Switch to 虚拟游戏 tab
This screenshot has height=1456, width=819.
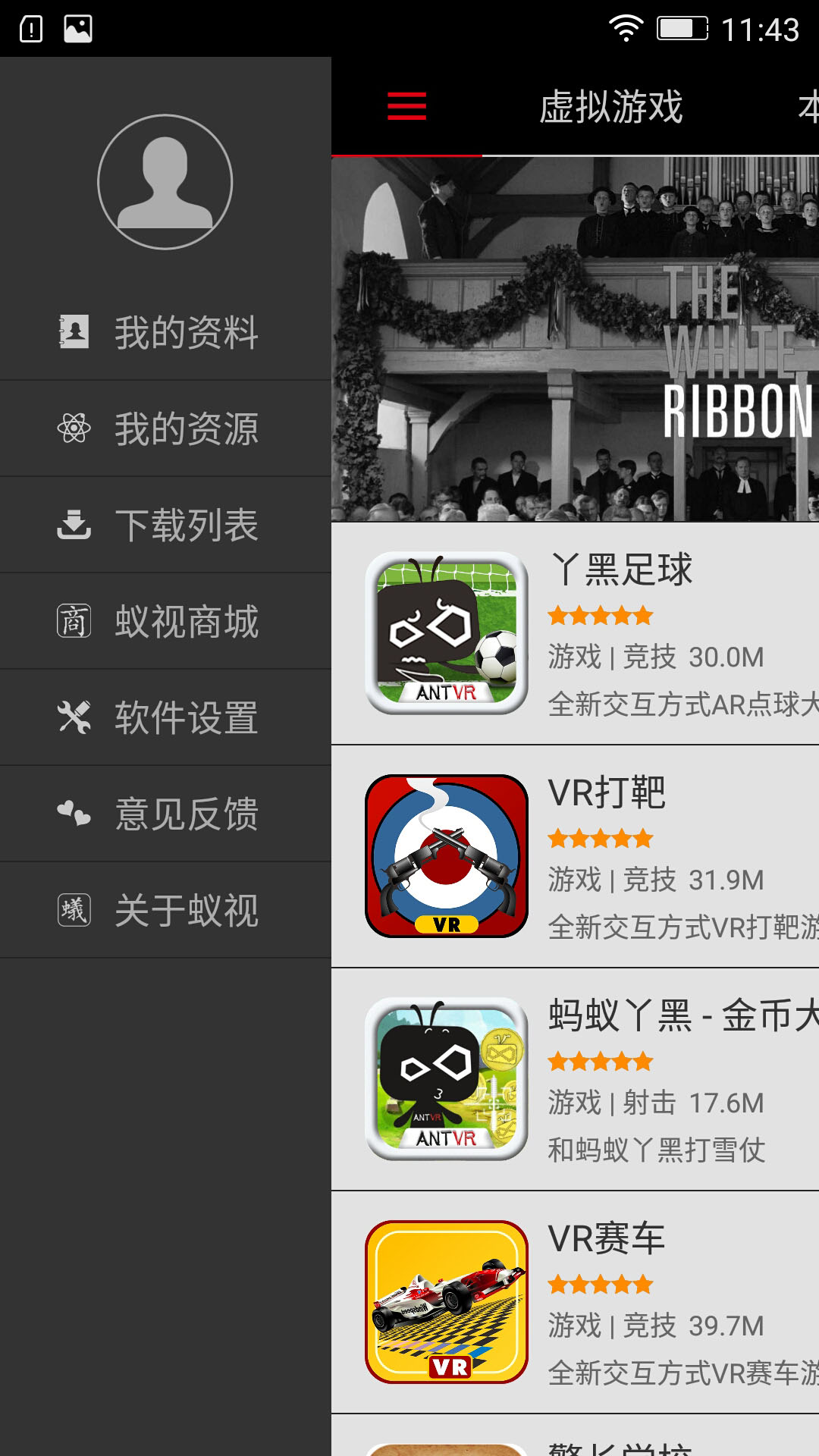(610, 106)
